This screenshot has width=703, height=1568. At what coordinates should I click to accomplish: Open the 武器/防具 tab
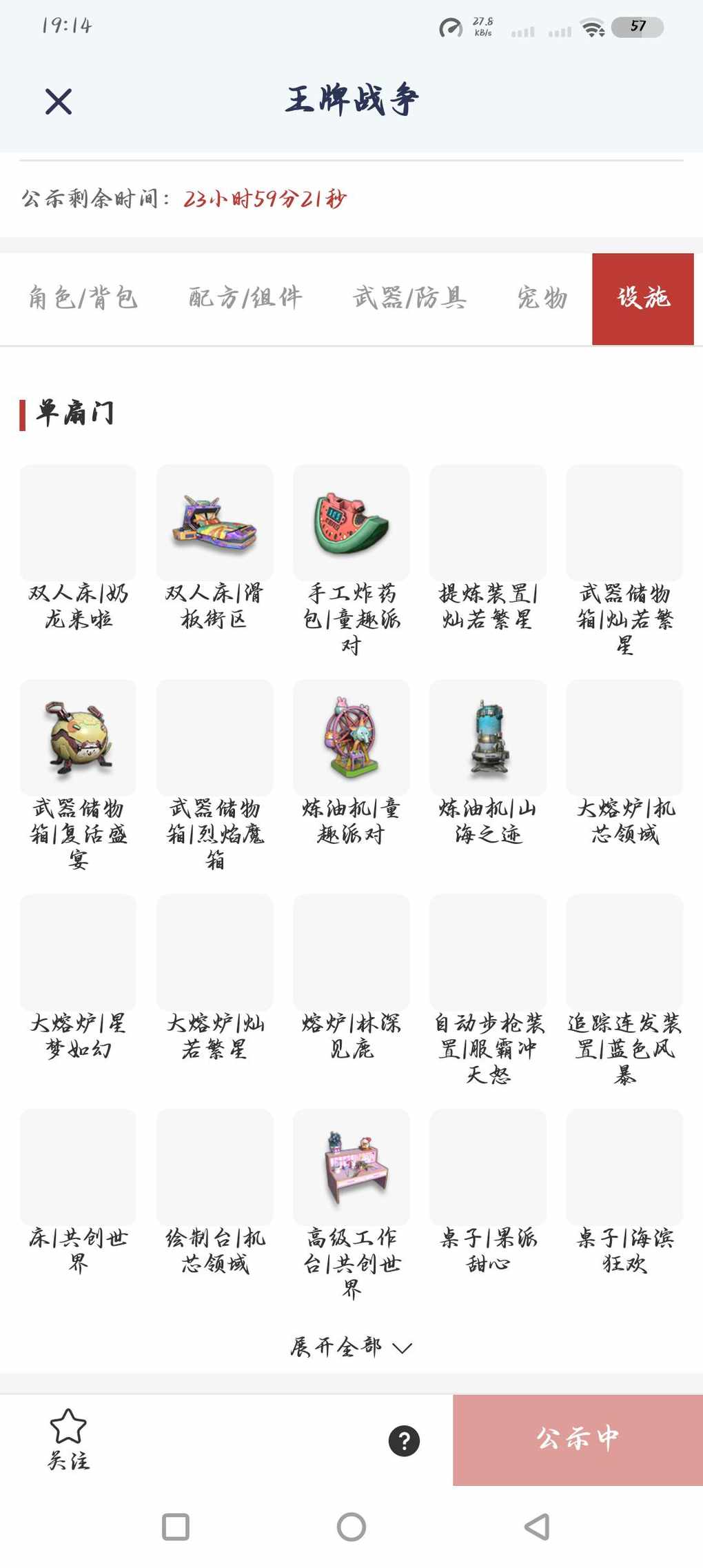pos(410,298)
